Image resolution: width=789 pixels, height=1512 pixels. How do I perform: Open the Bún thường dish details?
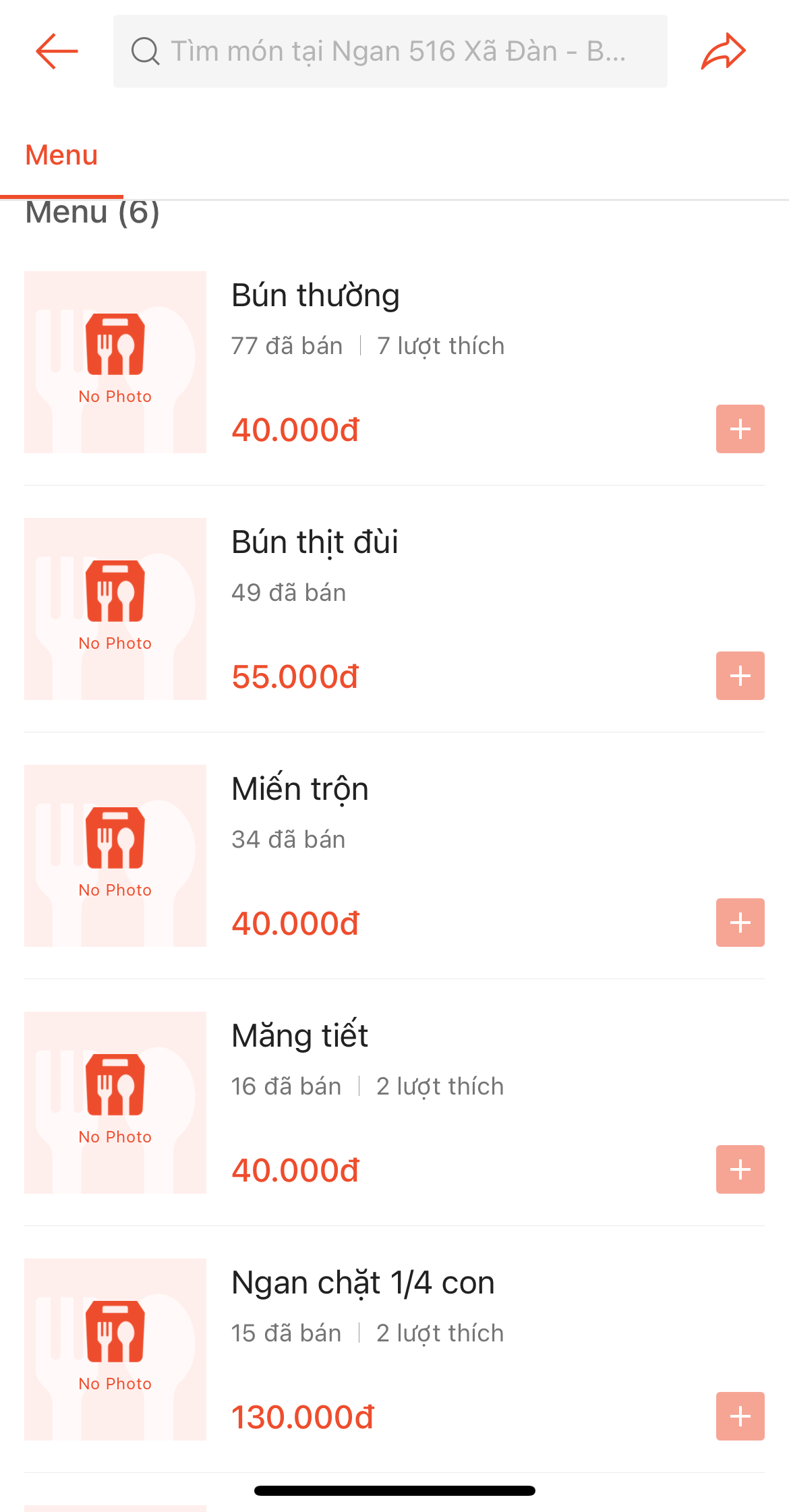315,296
